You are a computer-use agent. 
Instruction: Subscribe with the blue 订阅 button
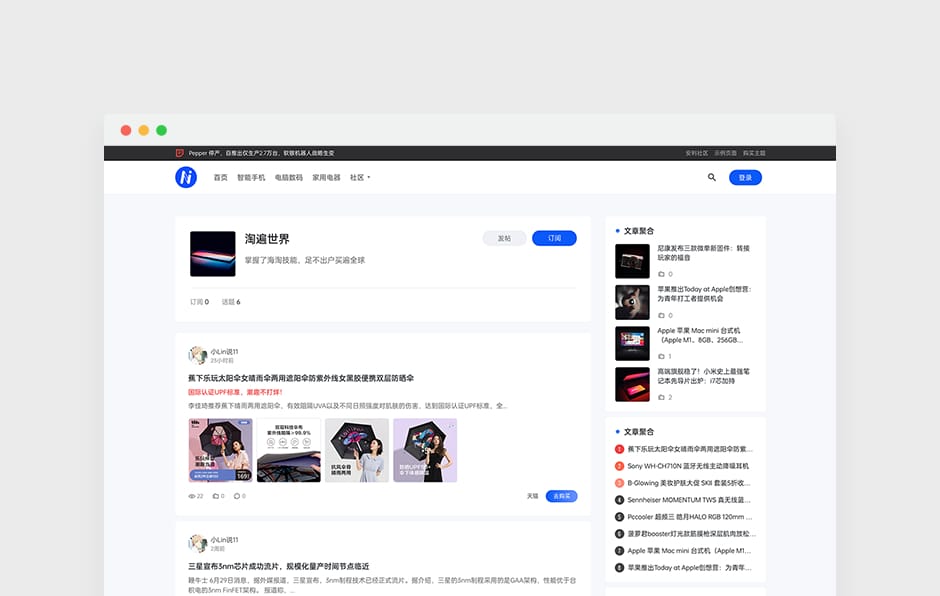coord(554,238)
